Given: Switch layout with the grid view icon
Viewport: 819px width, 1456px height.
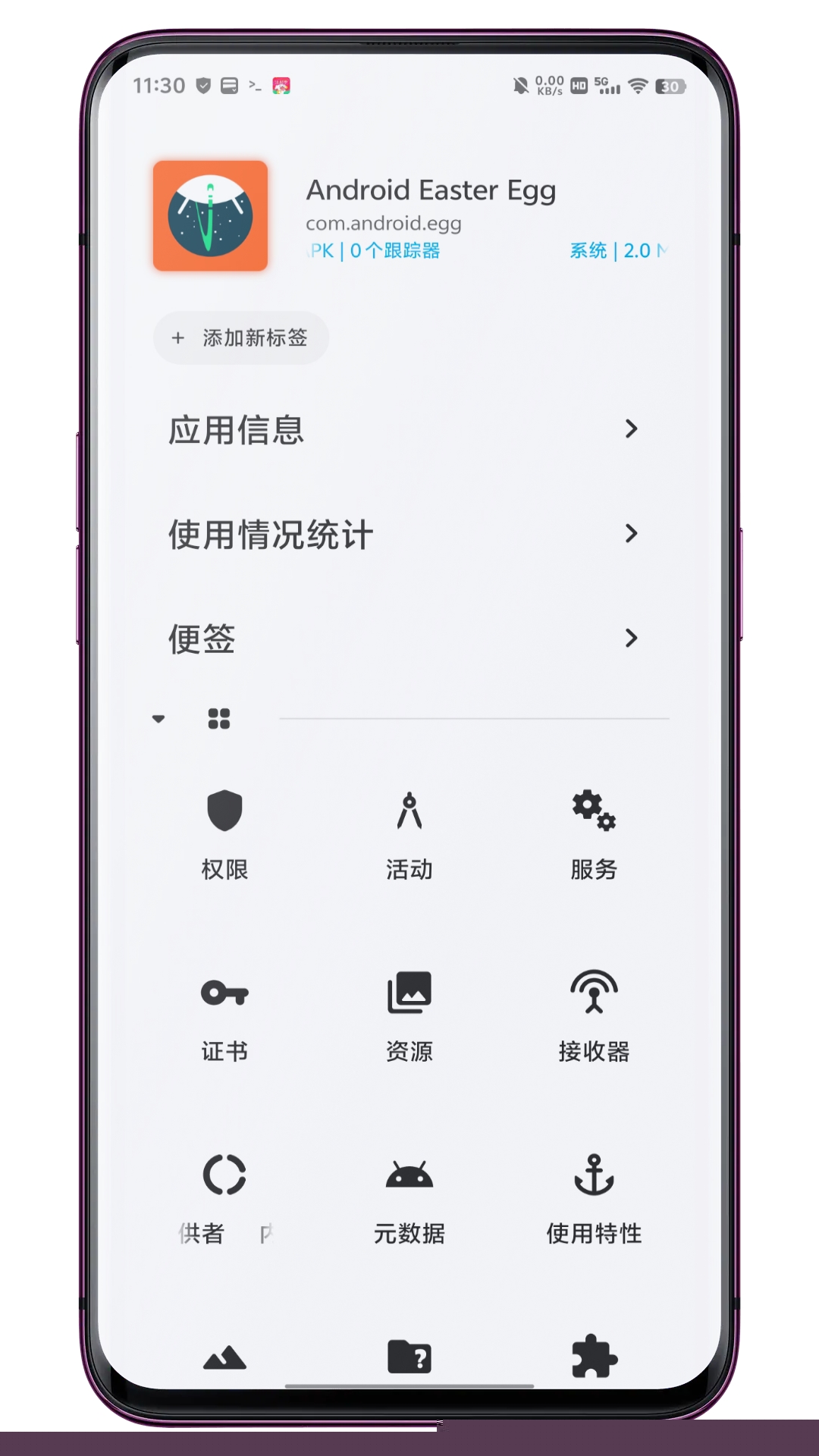Looking at the screenshot, I should (x=219, y=718).
